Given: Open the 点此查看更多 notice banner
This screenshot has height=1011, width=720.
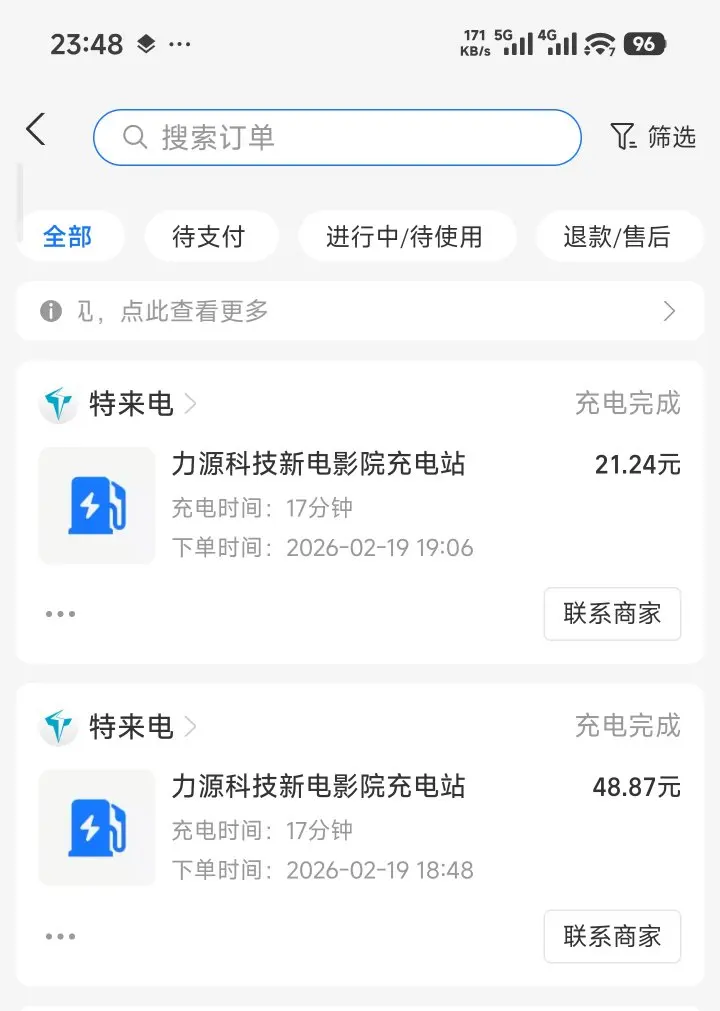Looking at the screenshot, I should click(360, 311).
